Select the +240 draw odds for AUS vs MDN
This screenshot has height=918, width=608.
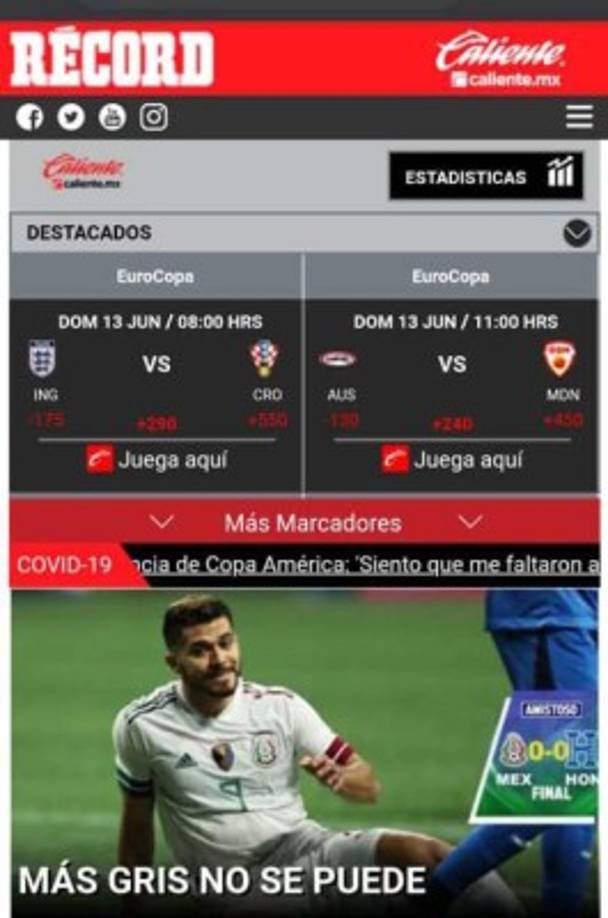(x=452, y=423)
